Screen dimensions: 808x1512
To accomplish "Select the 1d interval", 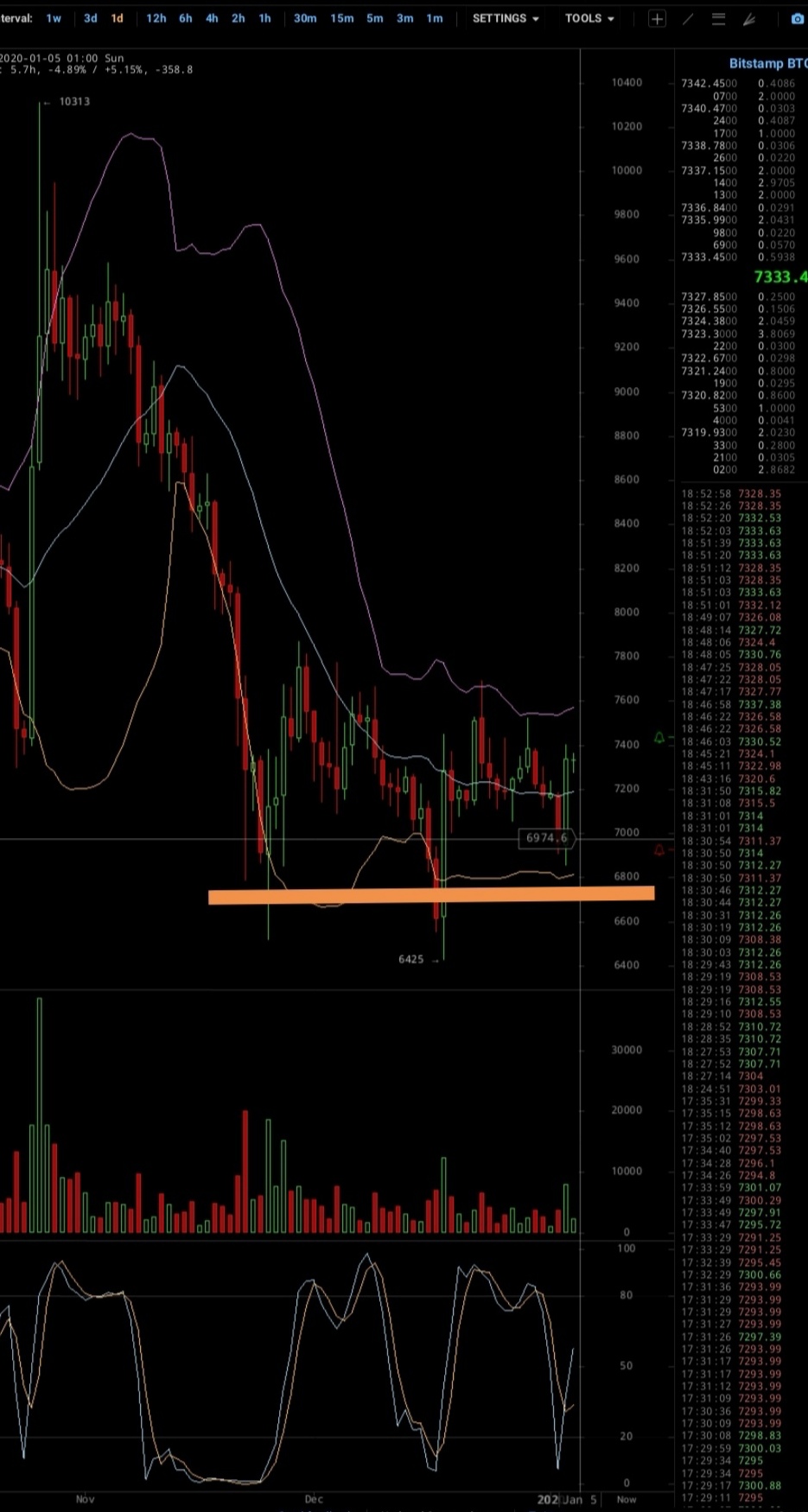I will click(x=117, y=18).
